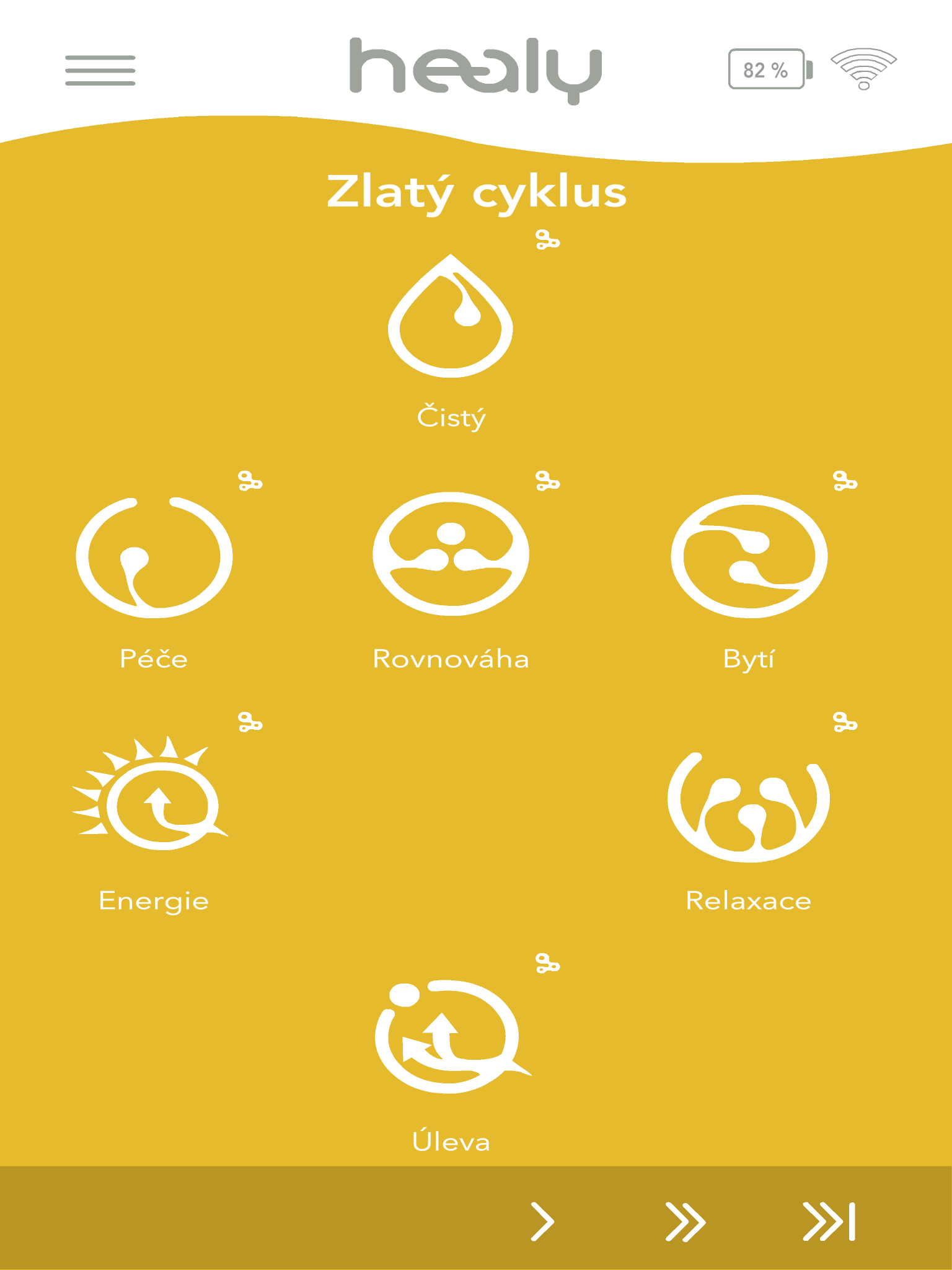Open the Péče program
This screenshot has height=1270, width=952.
154,557
